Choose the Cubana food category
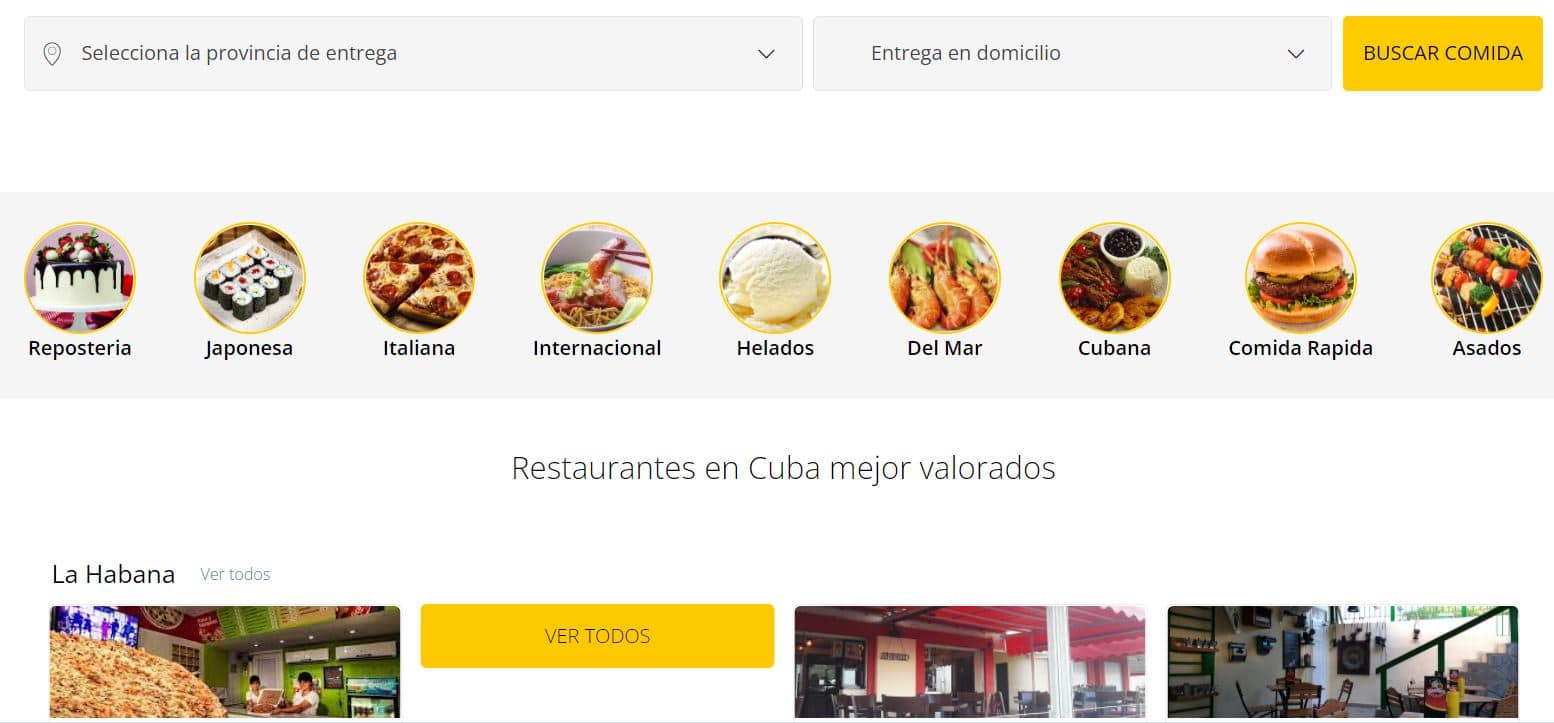 (x=1114, y=278)
